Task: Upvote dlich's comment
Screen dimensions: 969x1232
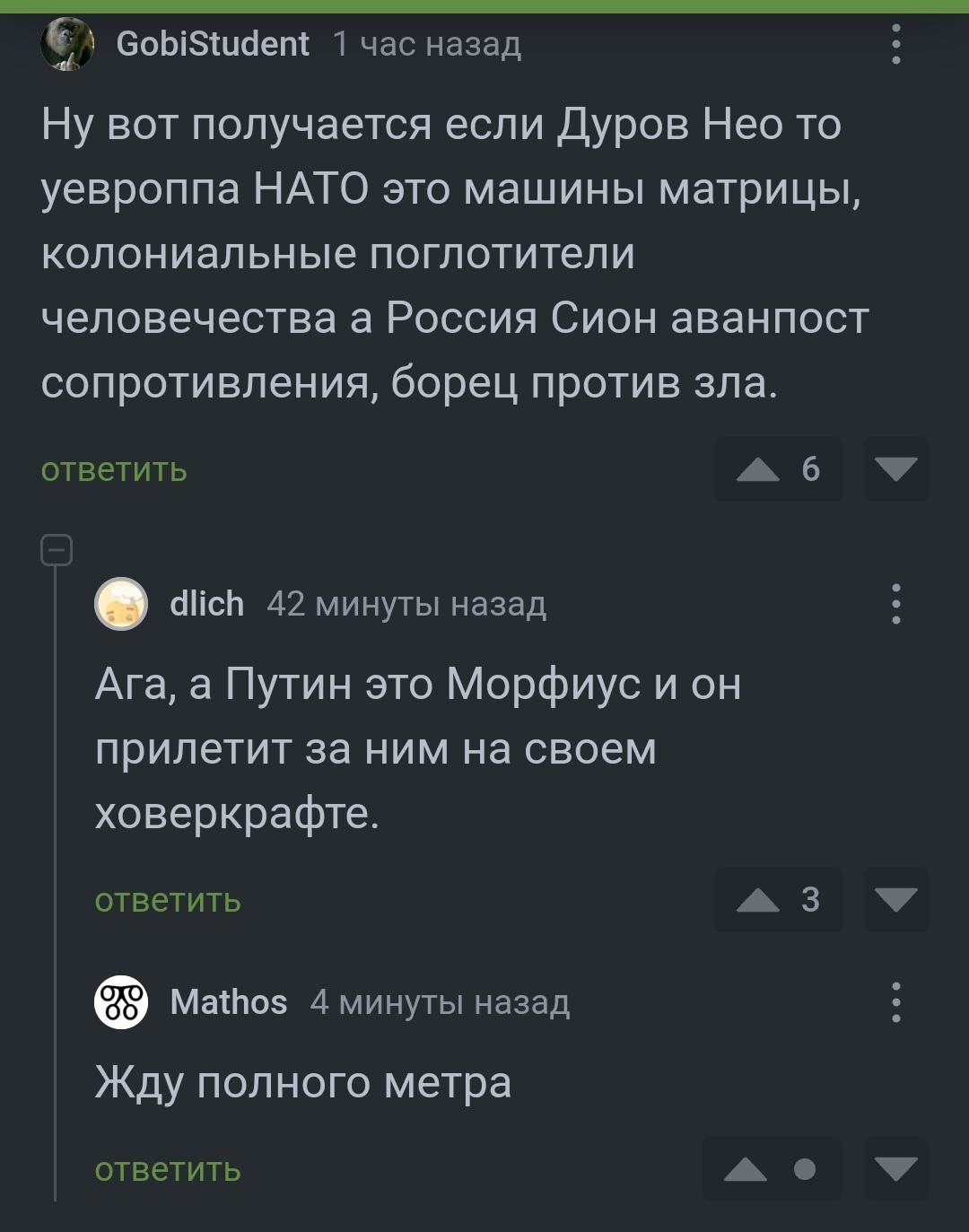Action: tap(758, 900)
